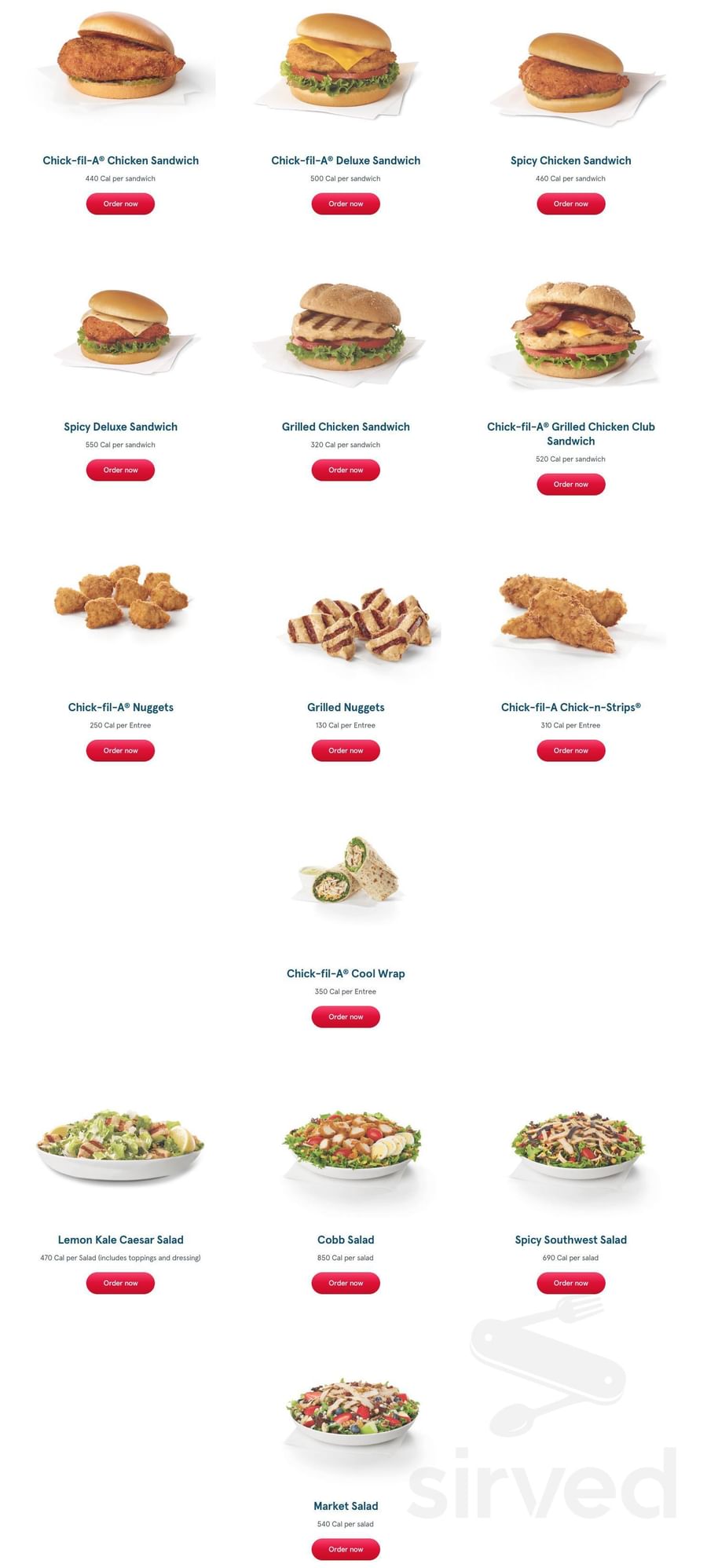Order the Chick-n-Strips now
The image size is (707, 1568).
[570, 750]
